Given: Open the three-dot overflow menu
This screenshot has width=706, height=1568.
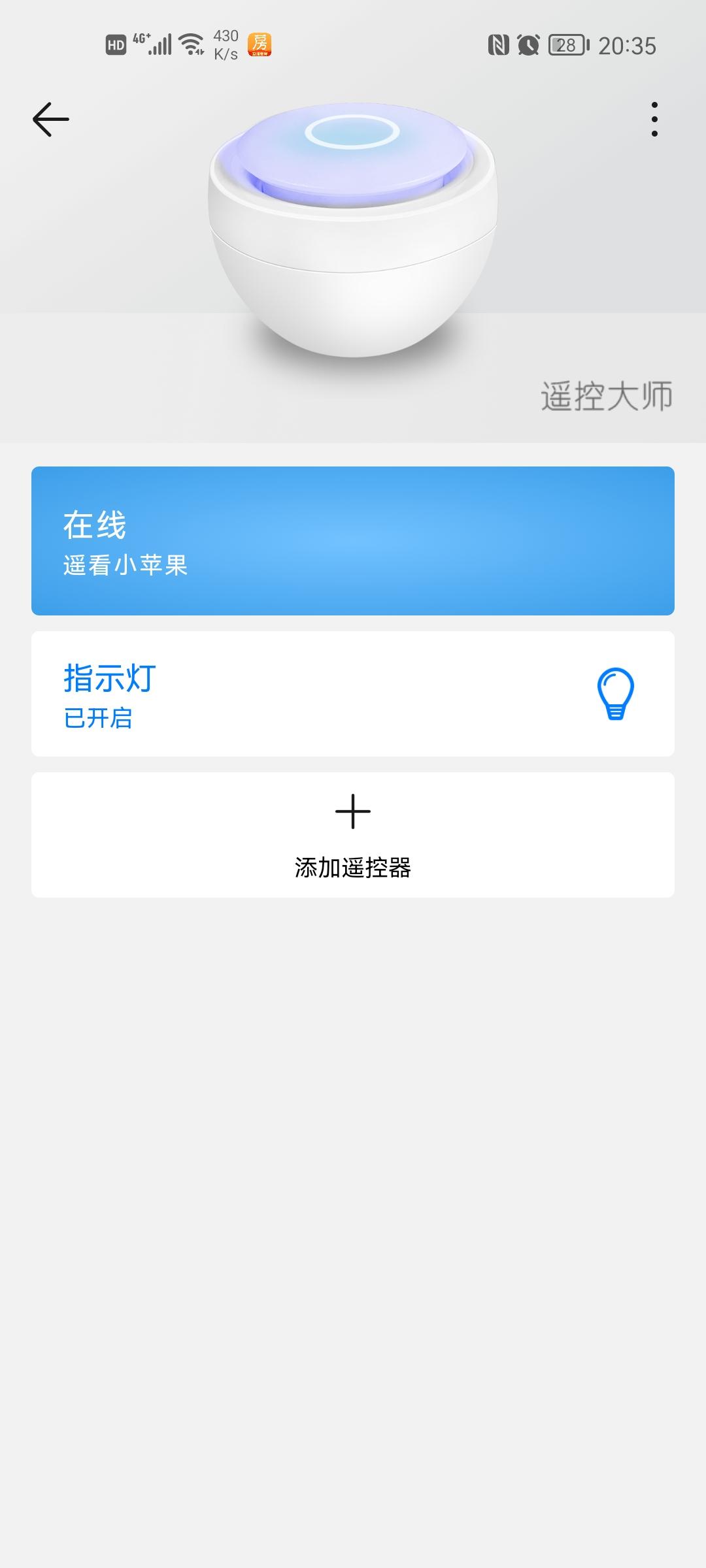Looking at the screenshot, I should click(654, 120).
